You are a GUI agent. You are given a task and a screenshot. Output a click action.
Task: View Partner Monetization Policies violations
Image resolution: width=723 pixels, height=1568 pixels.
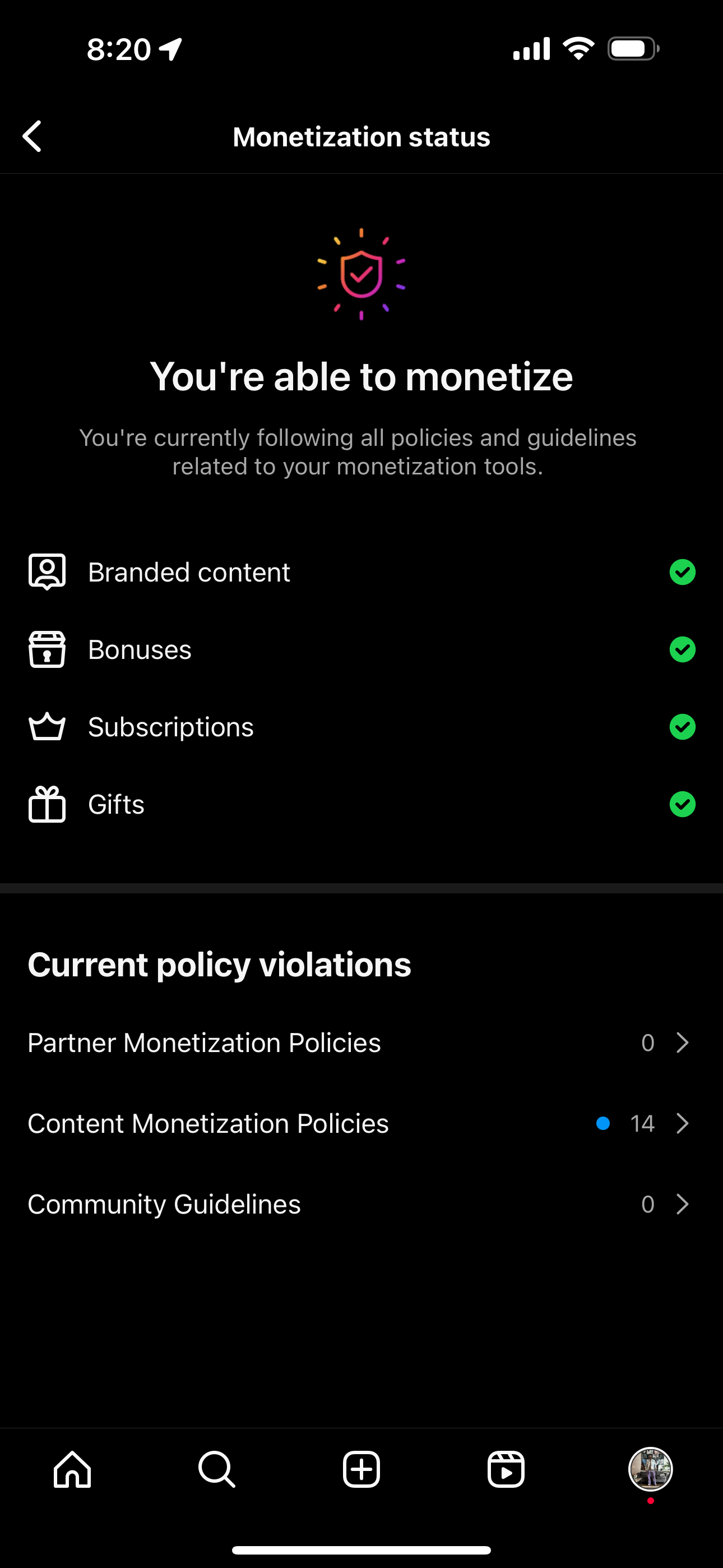pyautogui.click(x=361, y=1043)
